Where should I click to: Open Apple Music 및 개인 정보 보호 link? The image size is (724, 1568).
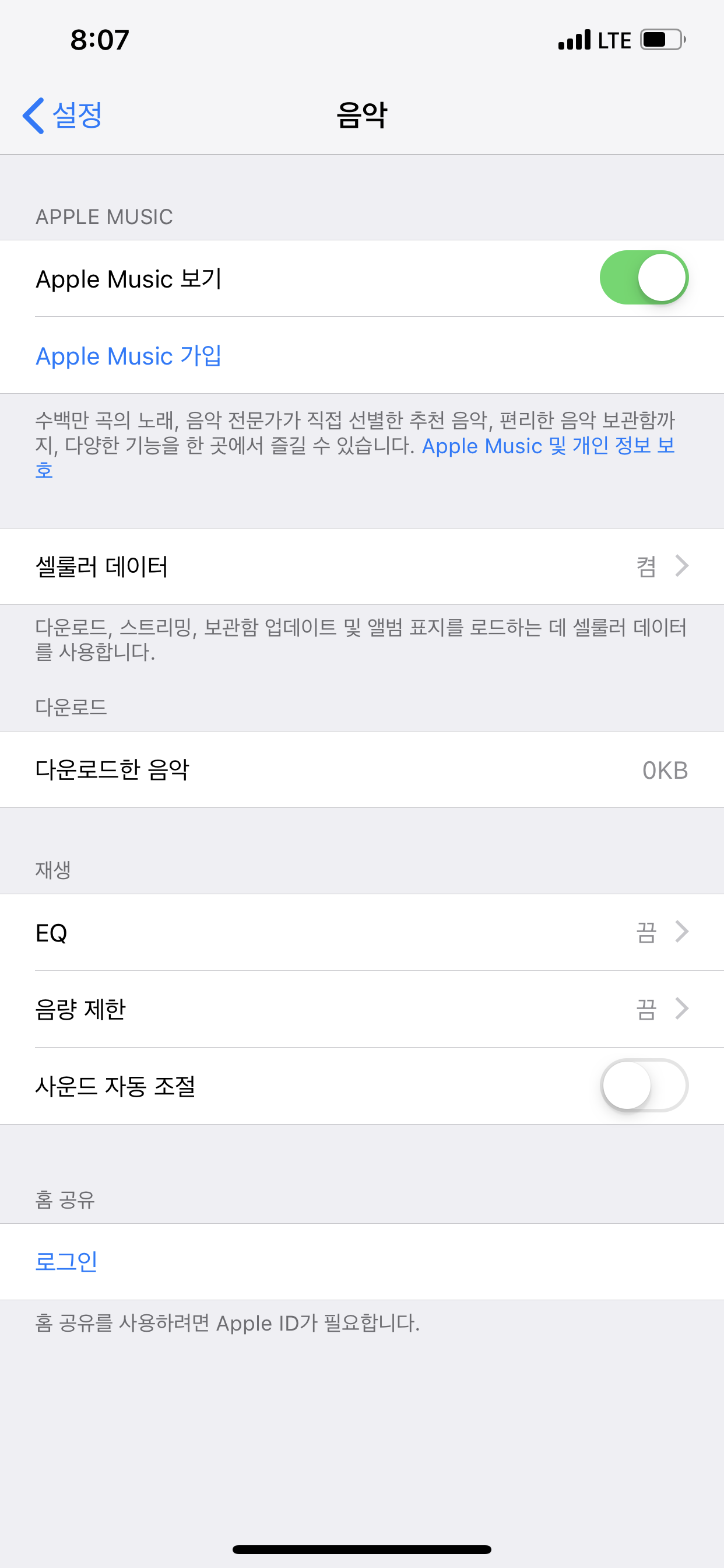pos(547,446)
